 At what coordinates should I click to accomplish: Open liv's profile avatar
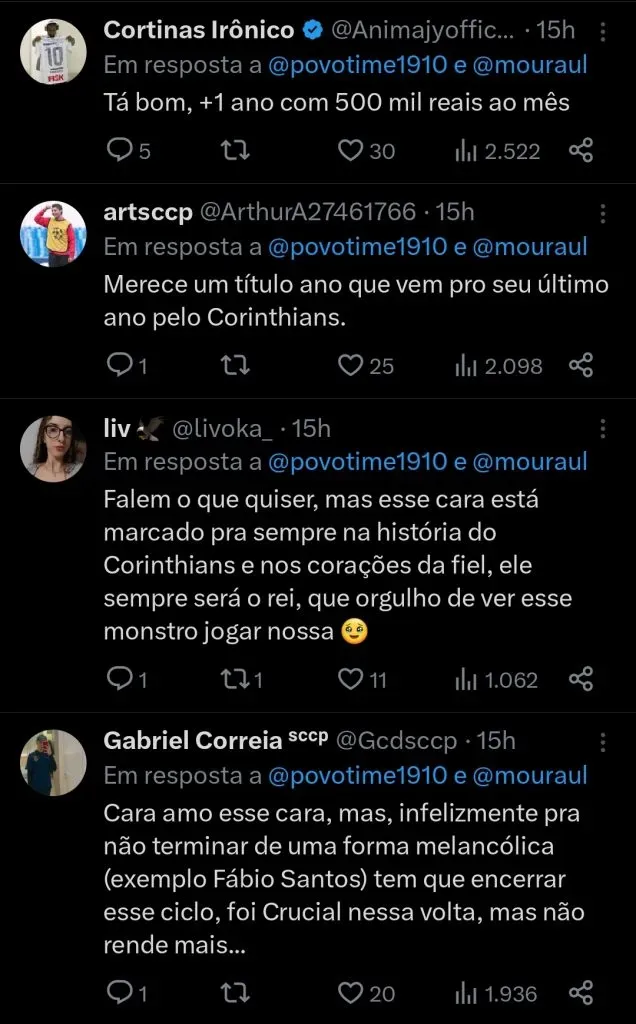(54, 449)
